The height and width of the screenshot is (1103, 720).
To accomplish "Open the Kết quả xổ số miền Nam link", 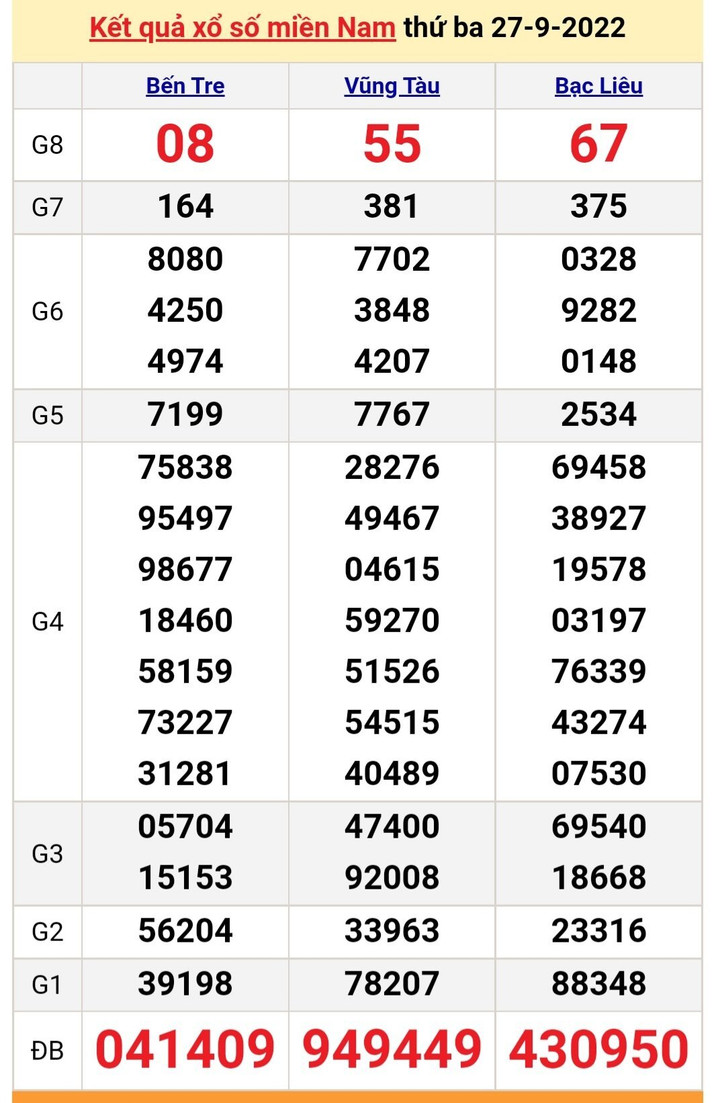I will click(x=242, y=28).
